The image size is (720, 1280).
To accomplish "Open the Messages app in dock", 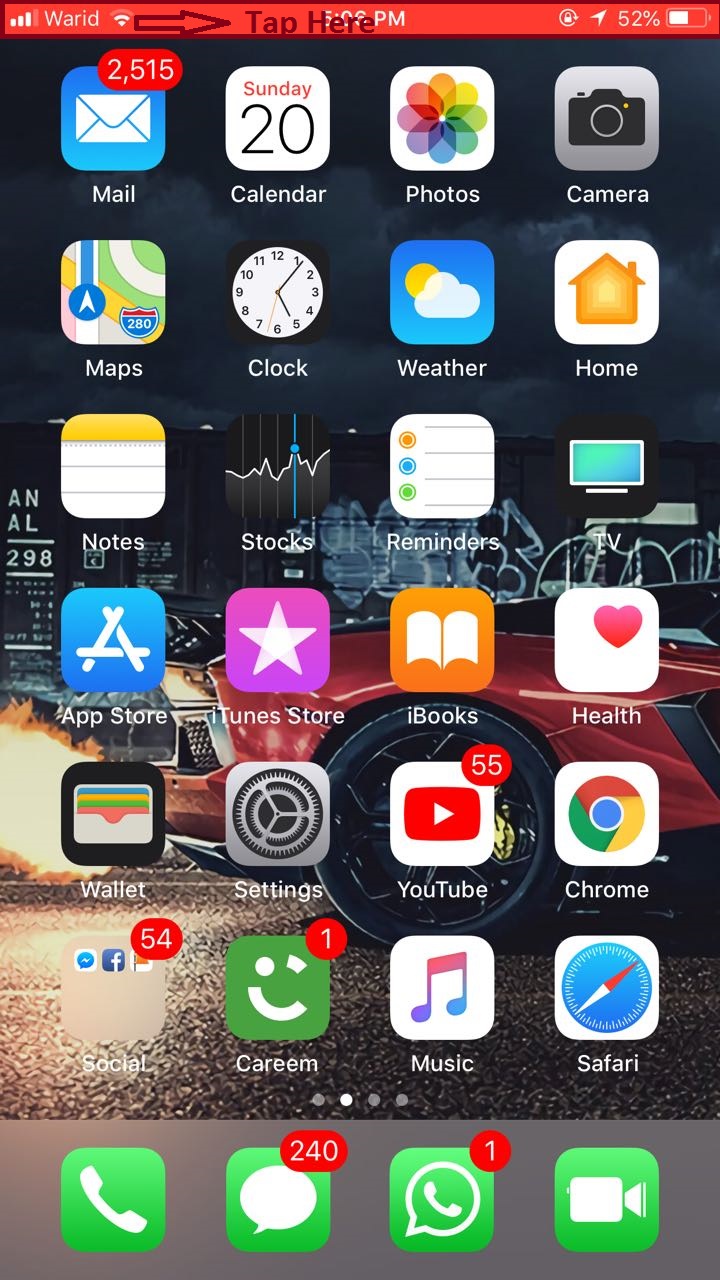I will [277, 1200].
